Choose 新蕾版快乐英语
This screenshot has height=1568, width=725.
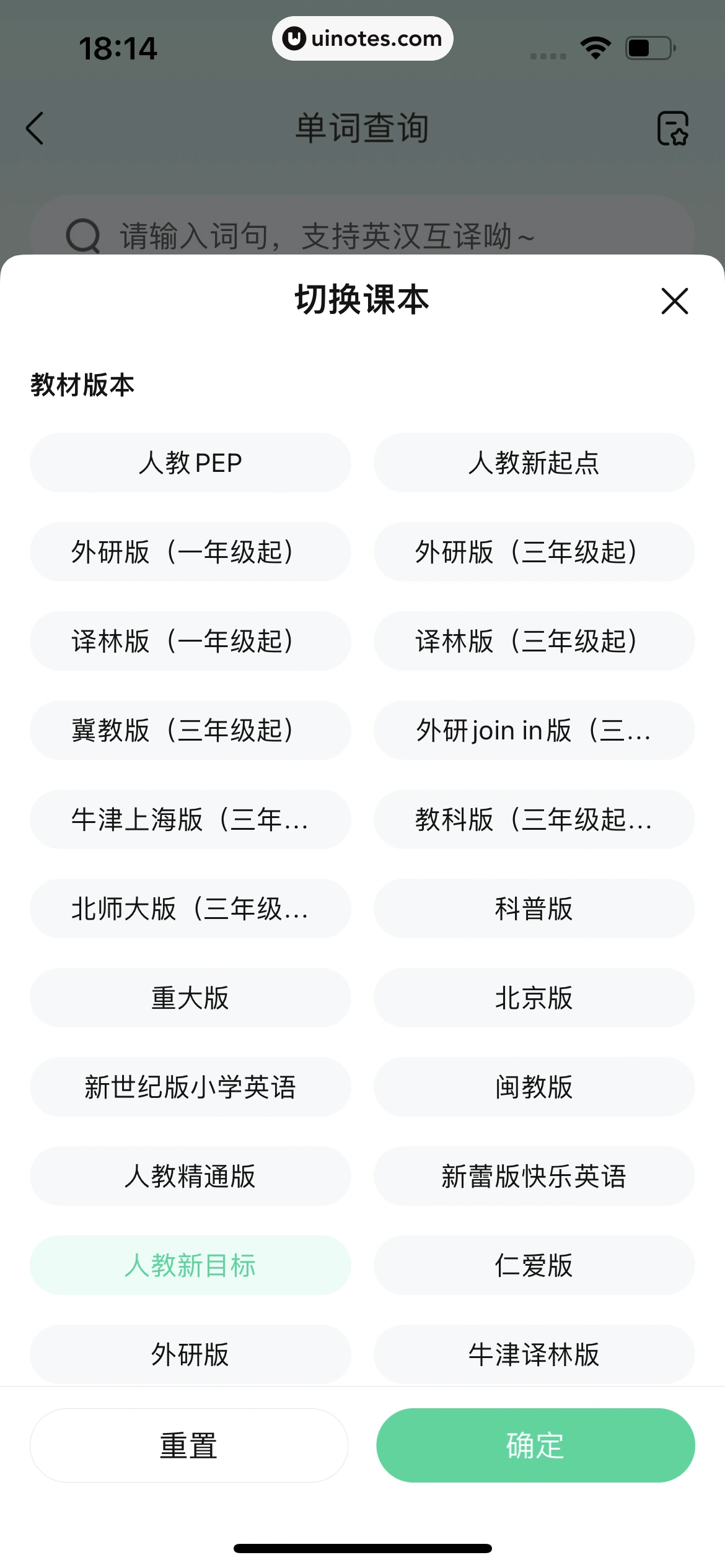click(534, 1176)
